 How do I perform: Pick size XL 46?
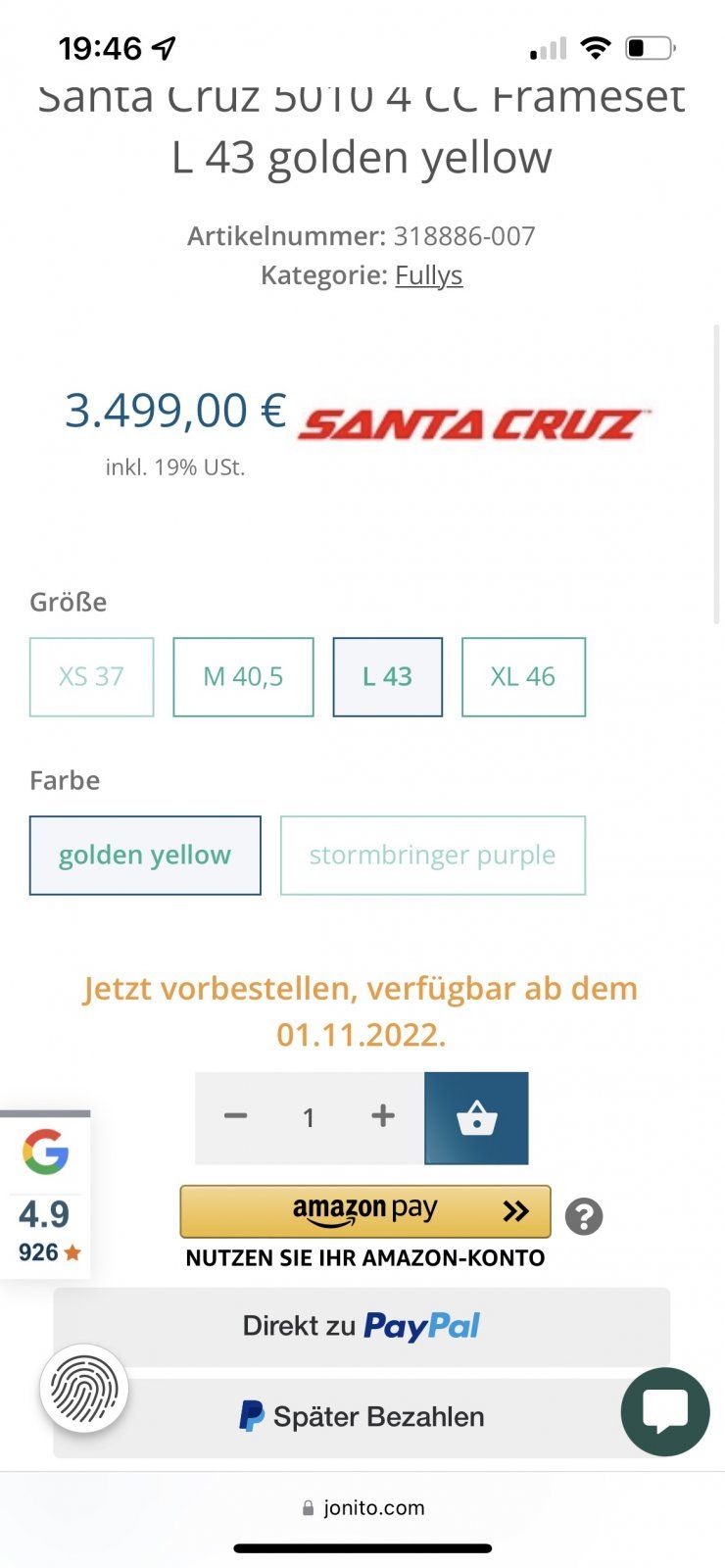click(x=523, y=677)
